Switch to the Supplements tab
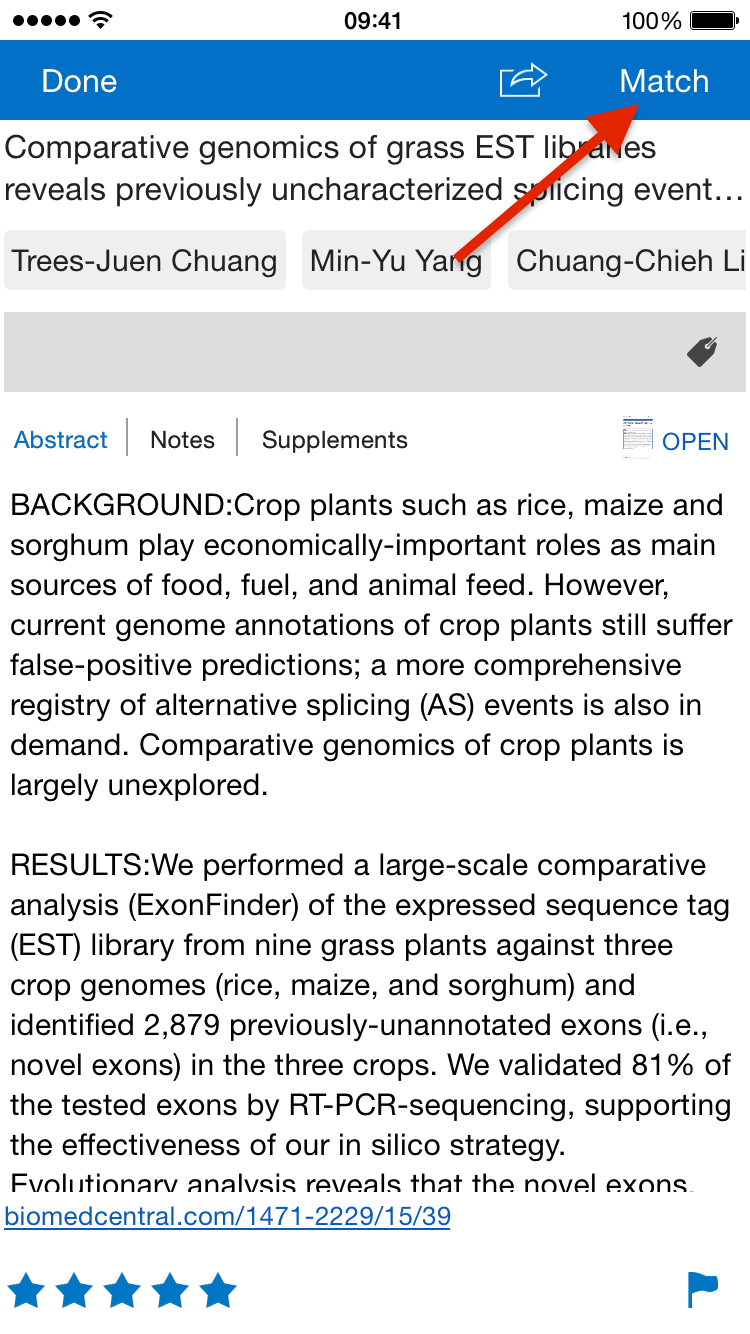 click(335, 440)
